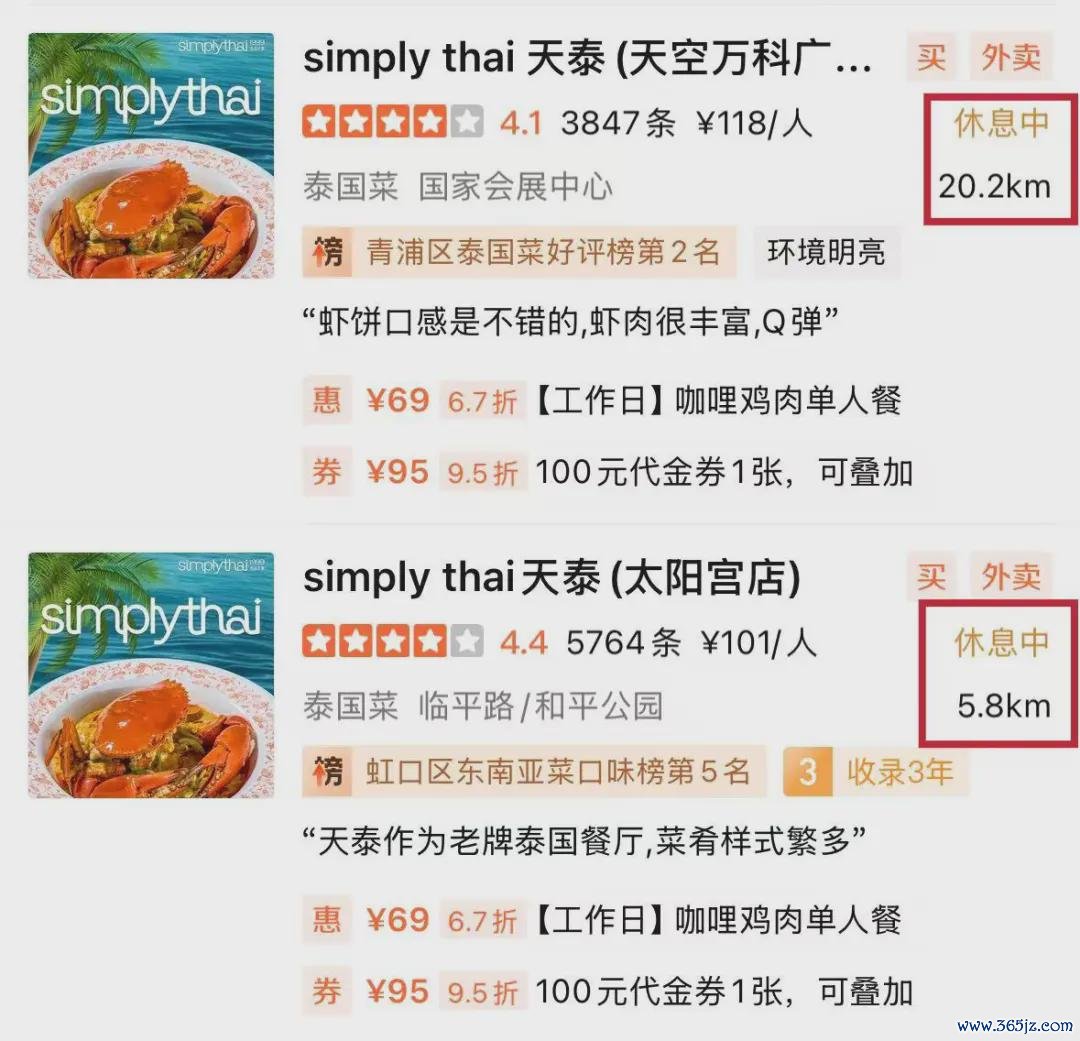The image size is (1080, 1041).
Task: Open simply thai 天泰 (太阳宫店) listing
Action: pyautogui.click(x=551, y=578)
